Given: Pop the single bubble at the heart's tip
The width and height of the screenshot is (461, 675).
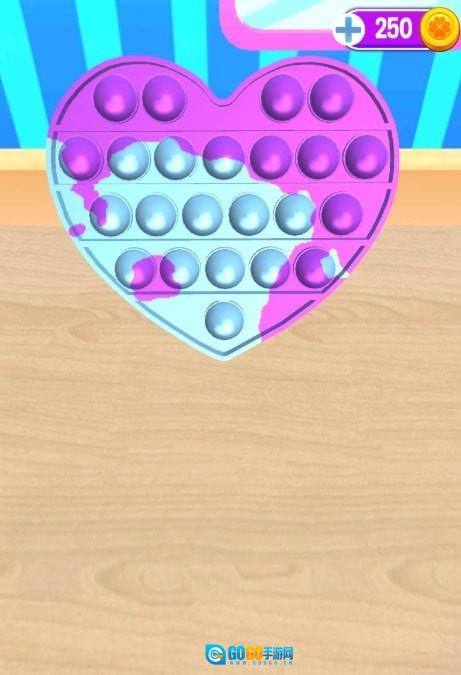Looking at the screenshot, I should [224, 320].
